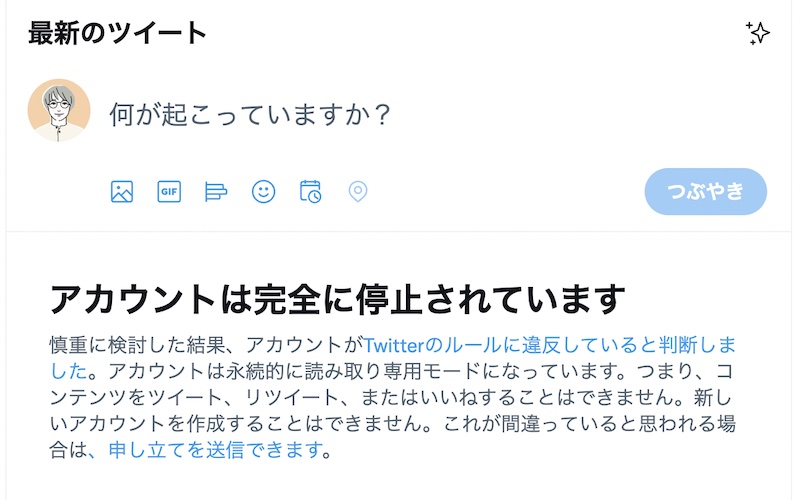Add location with the pin icon
The image size is (800, 500).
pos(358,191)
